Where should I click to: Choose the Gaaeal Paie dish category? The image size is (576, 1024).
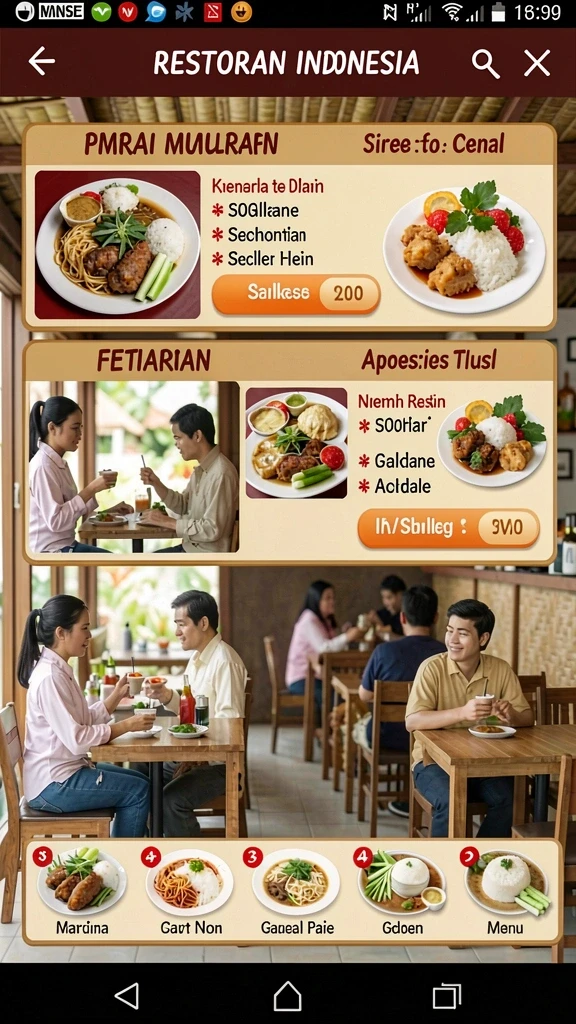[x=297, y=890]
